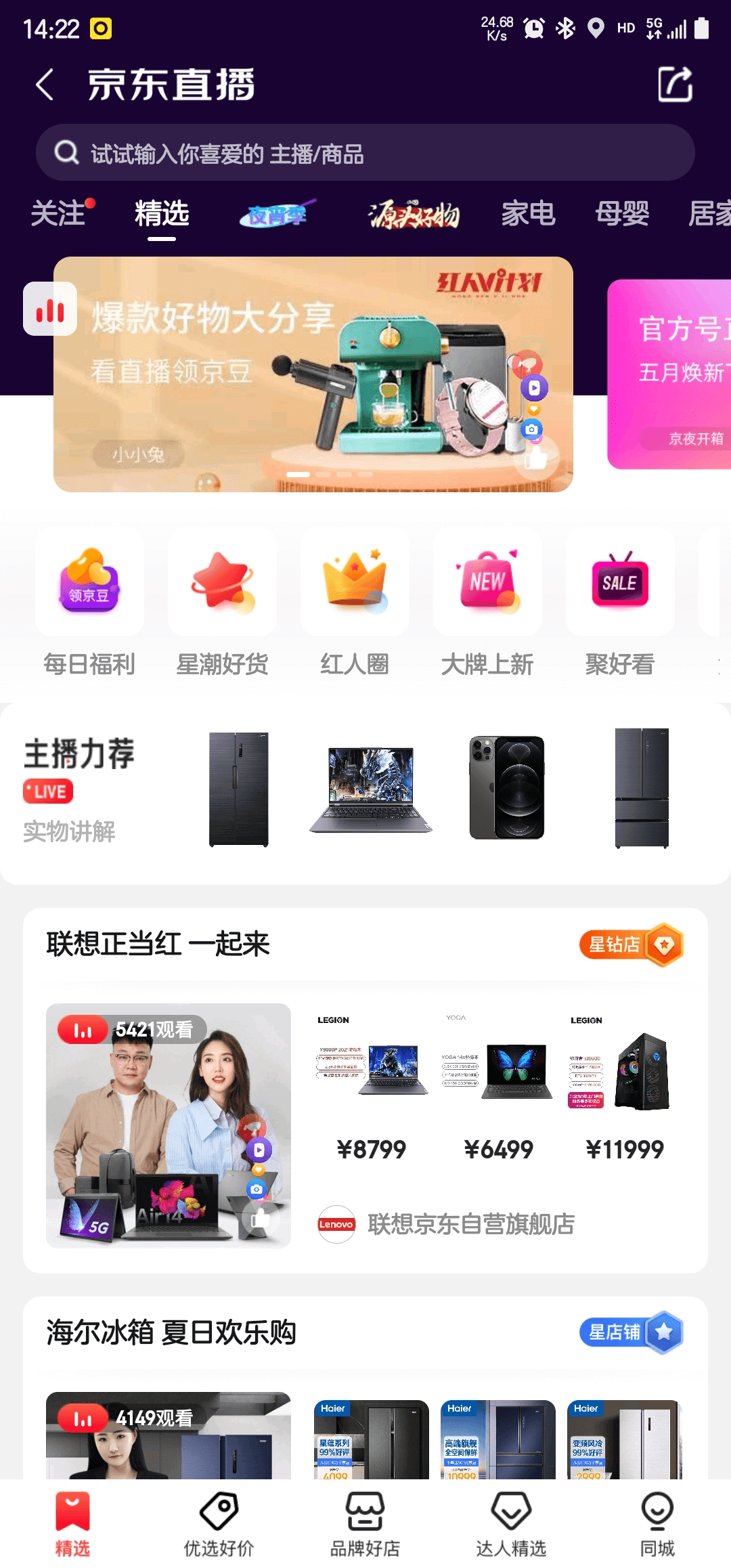The width and height of the screenshot is (731, 1568).
Task: Open 每日福利 shortcut
Action: [89, 603]
